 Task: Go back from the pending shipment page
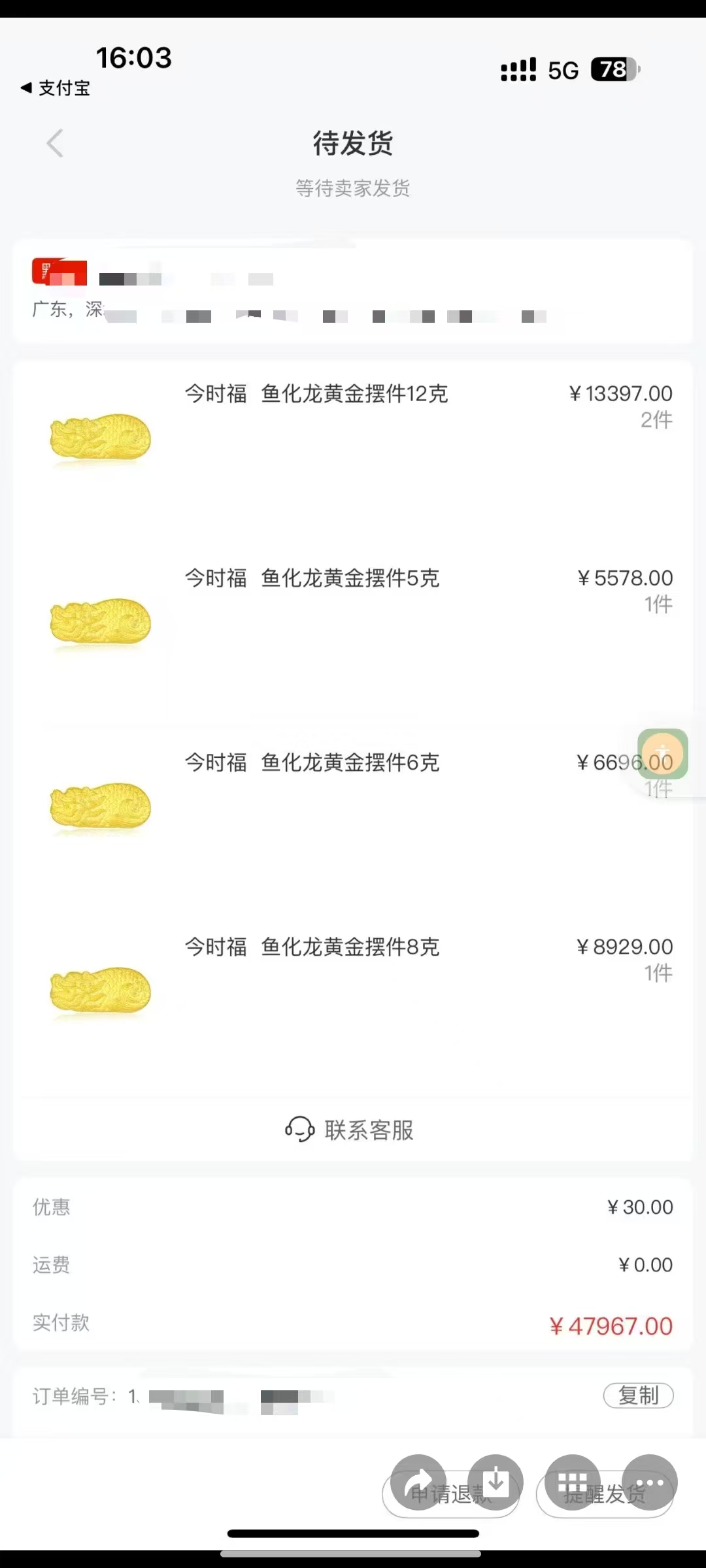55,143
